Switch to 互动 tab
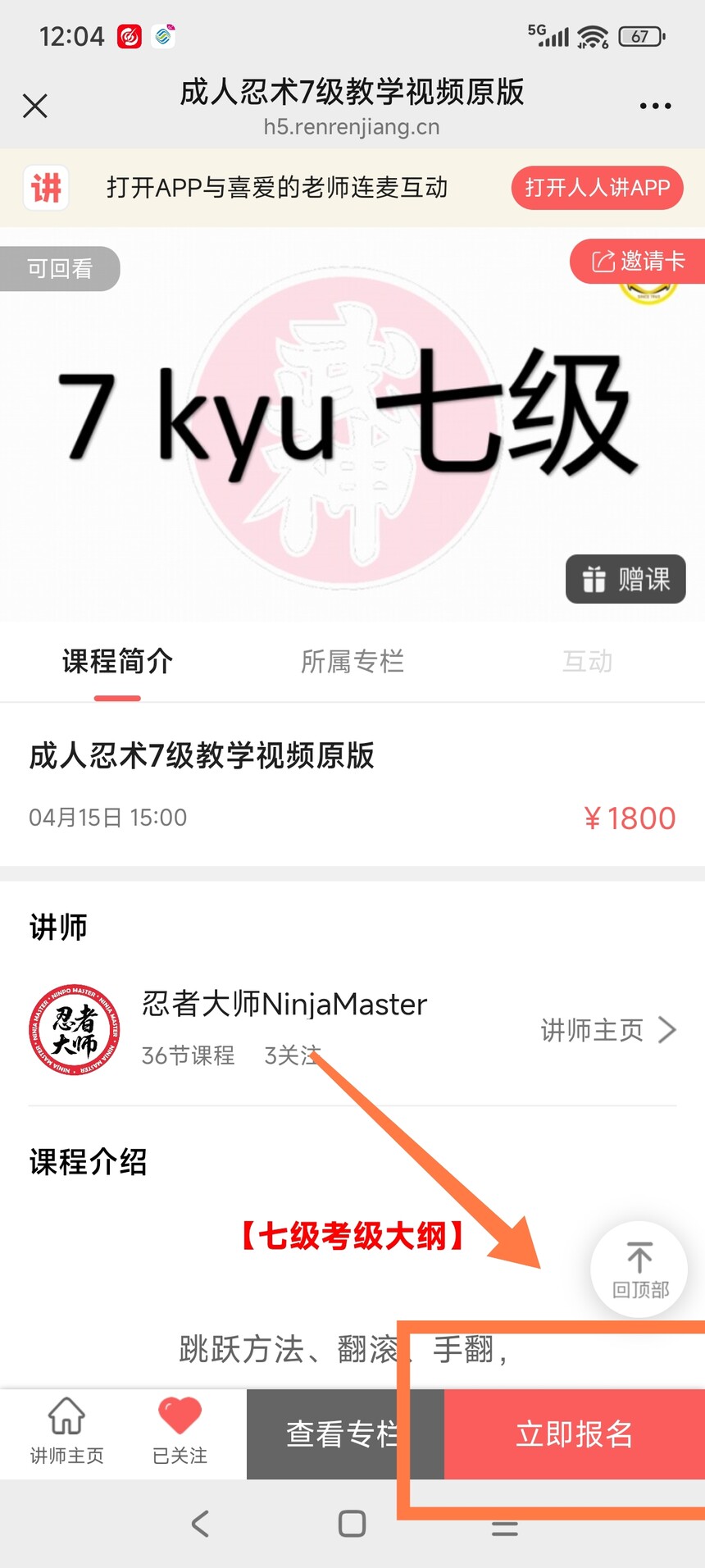This screenshot has width=705, height=1568. click(587, 661)
